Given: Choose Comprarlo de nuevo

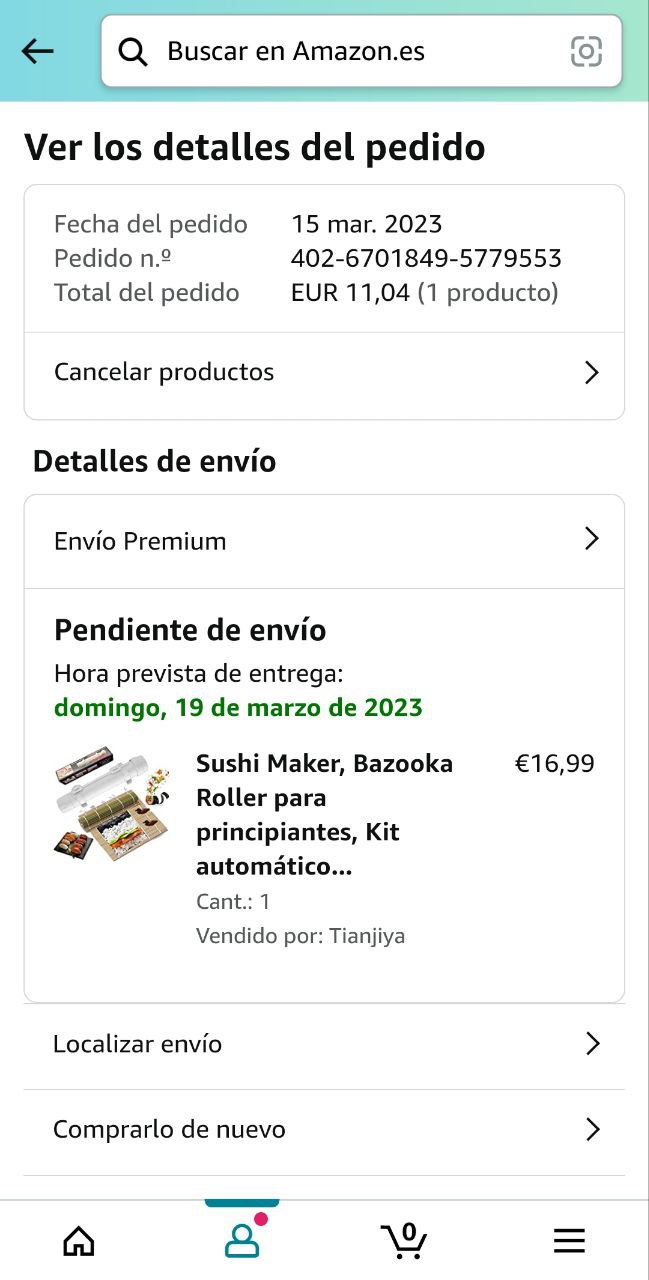Looking at the screenshot, I should 324,1130.
